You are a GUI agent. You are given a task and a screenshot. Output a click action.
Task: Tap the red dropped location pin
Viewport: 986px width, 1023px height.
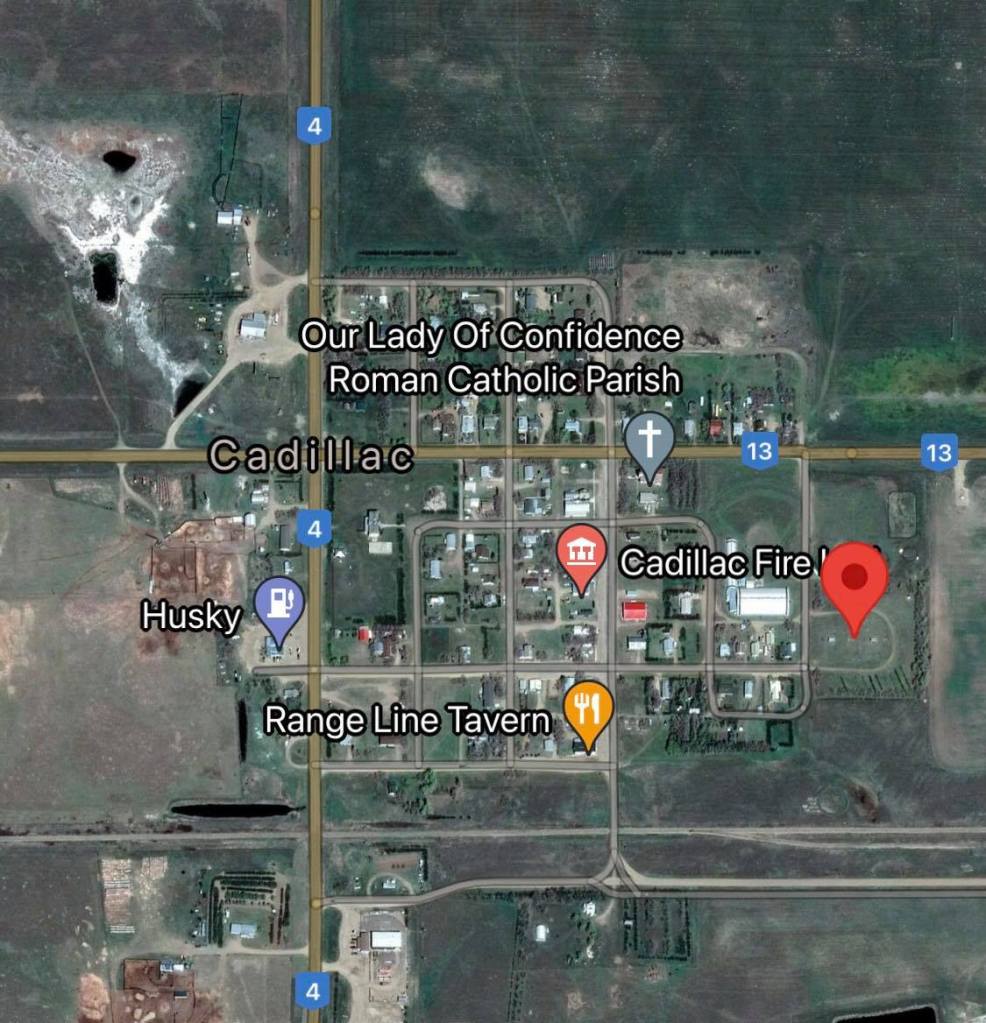tap(854, 580)
